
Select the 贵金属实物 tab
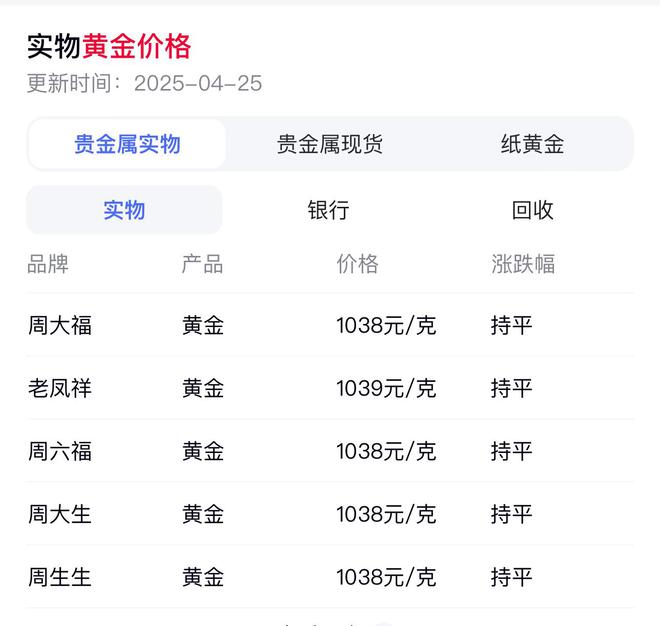point(127,144)
